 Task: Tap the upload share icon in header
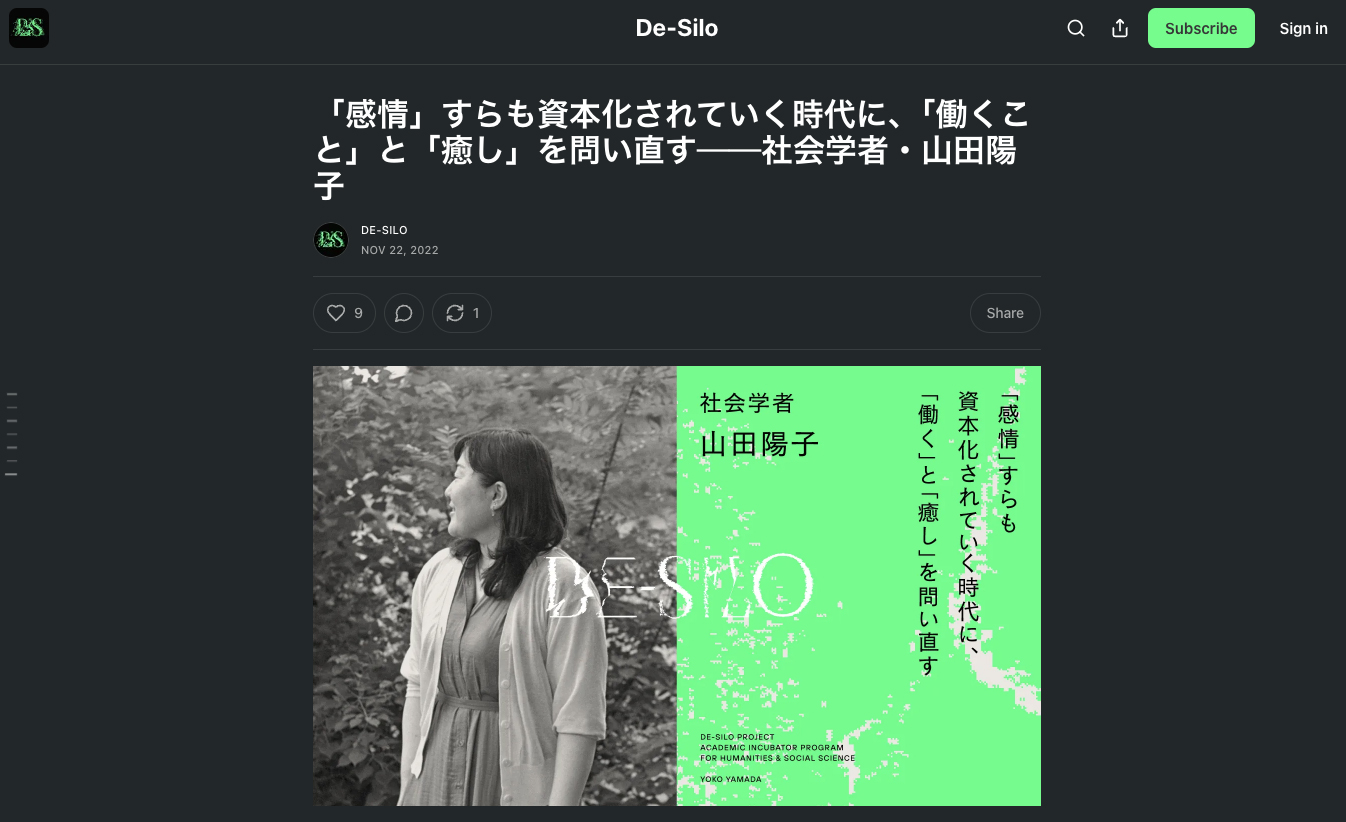click(1120, 28)
